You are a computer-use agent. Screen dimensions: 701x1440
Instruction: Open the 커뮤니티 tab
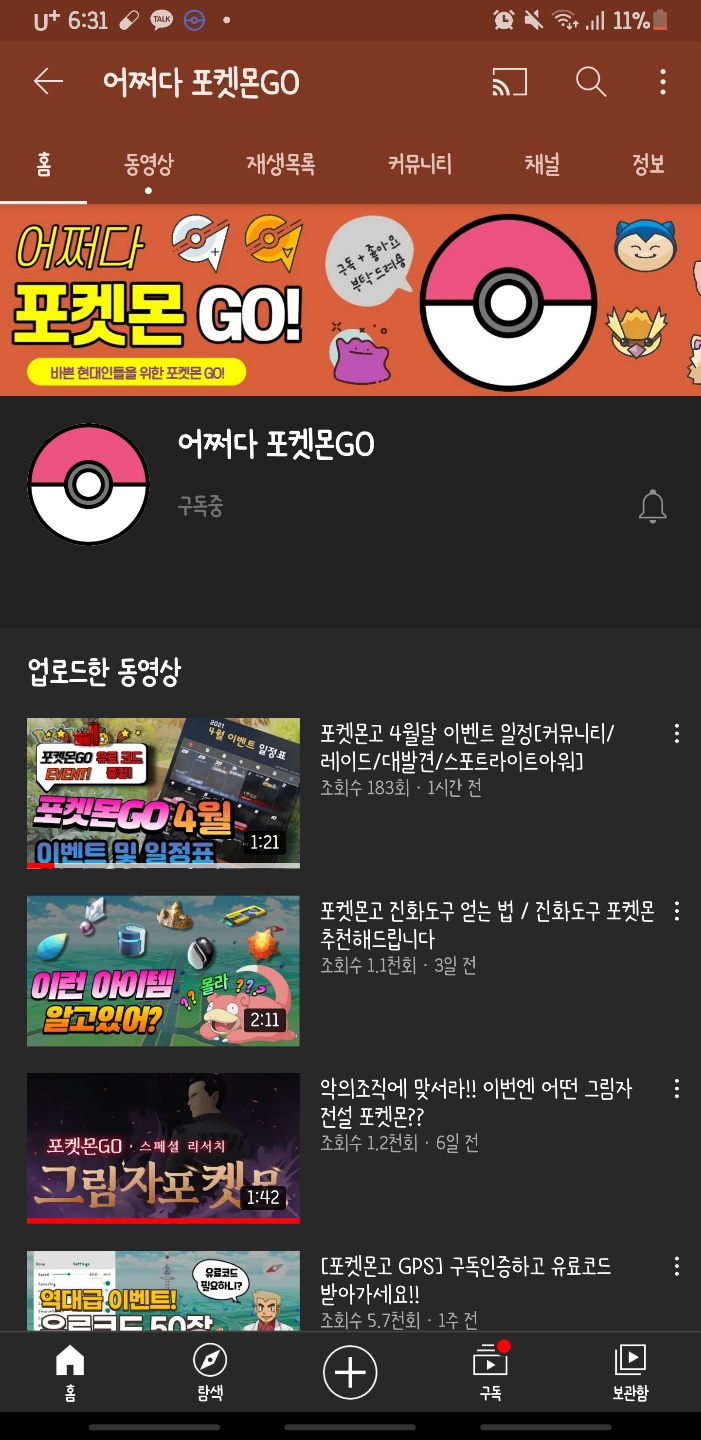420,164
